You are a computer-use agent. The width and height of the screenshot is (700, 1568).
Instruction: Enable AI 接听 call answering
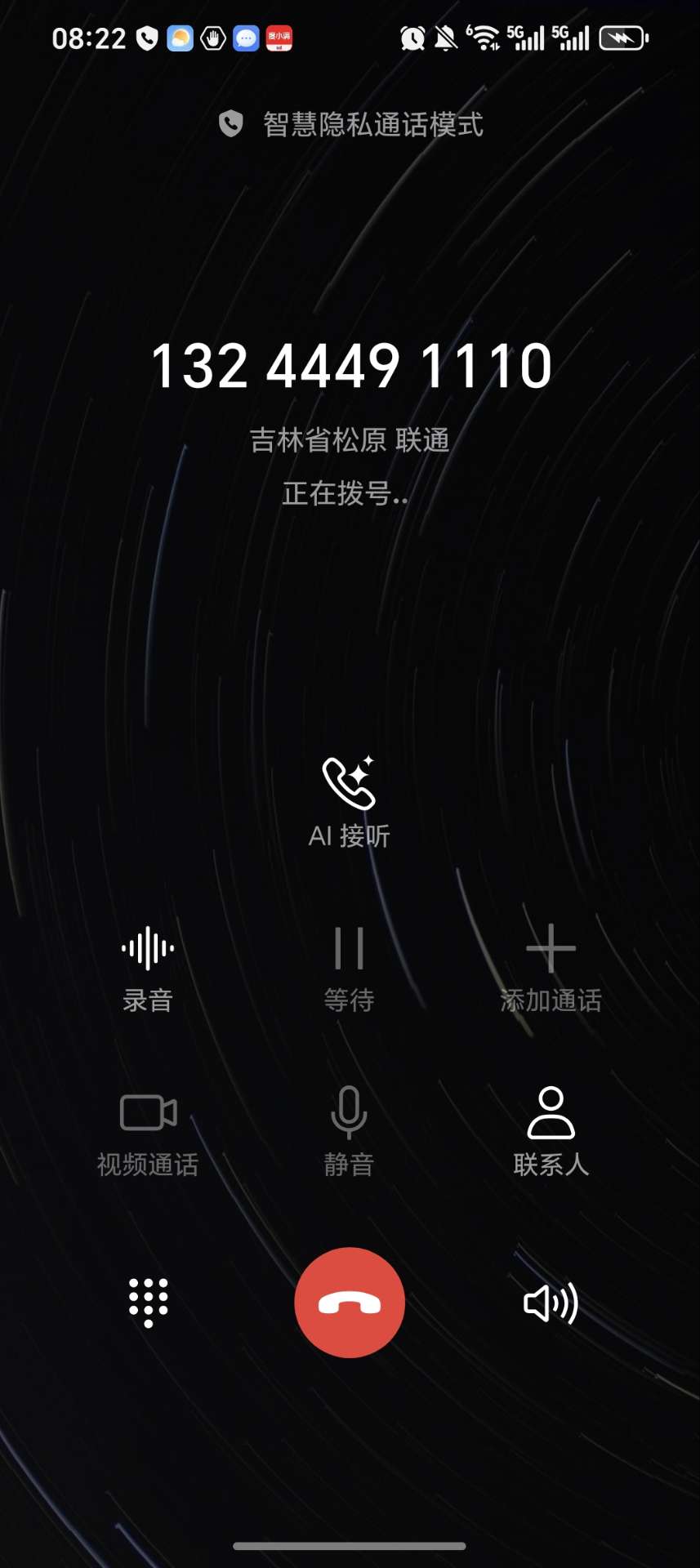[350, 800]
